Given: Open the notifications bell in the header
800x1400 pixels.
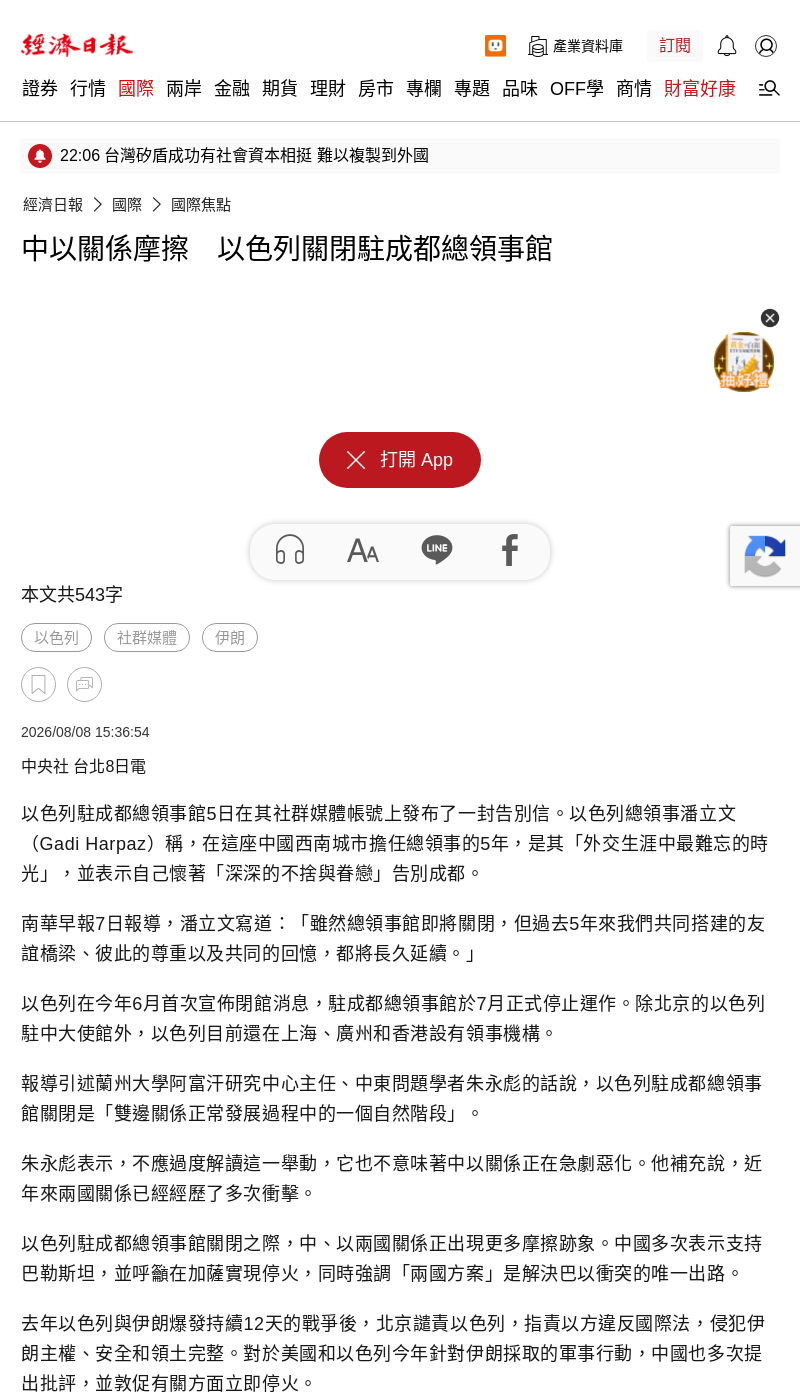Looking at the screenshot, I should pos(727,46).
